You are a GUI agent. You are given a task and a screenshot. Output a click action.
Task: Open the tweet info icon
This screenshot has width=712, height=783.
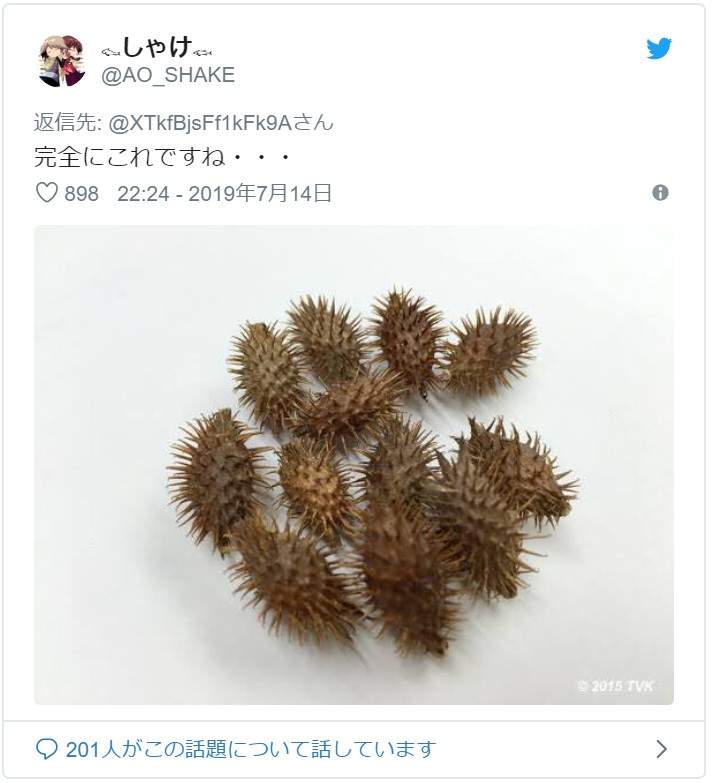click(660, 193)
